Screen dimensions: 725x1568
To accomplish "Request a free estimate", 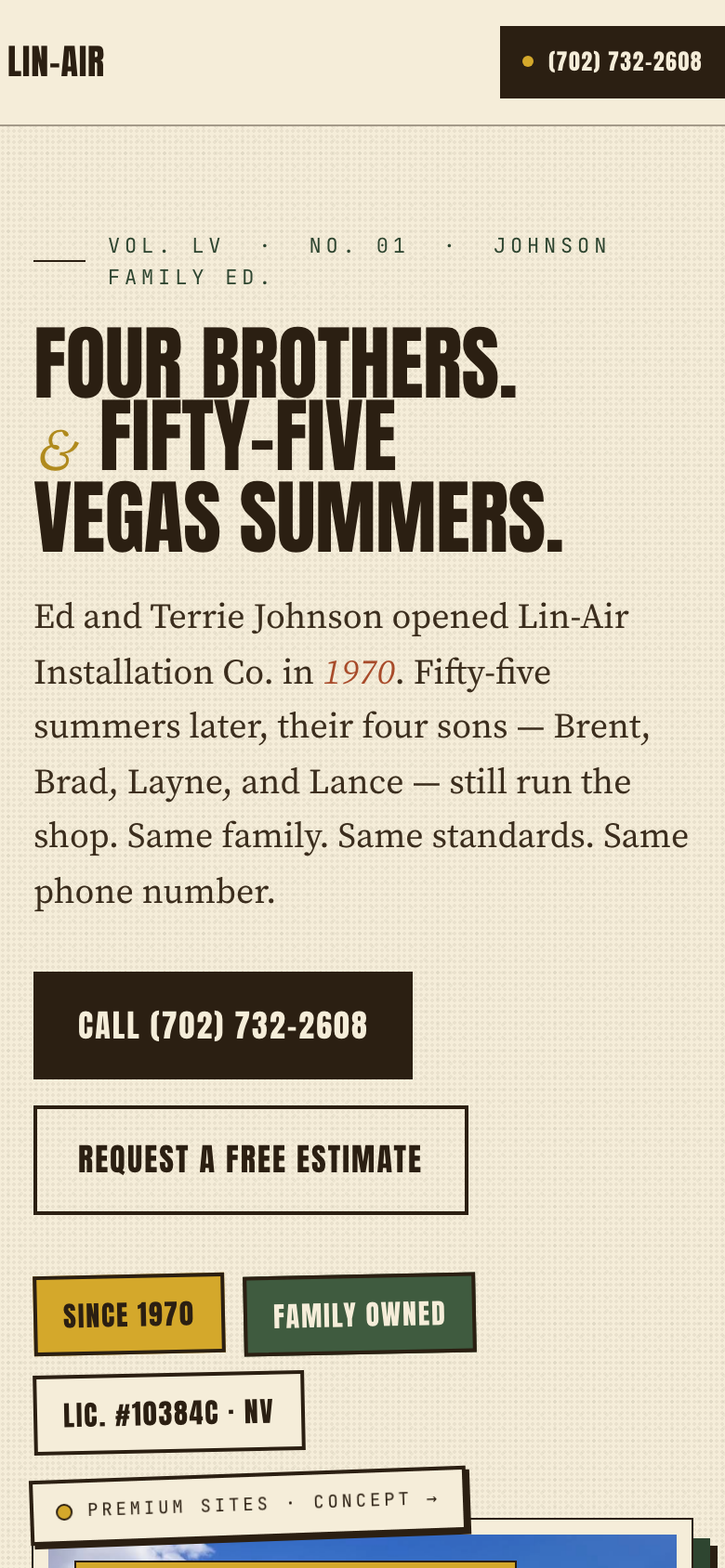I will tap(250, 1159).
